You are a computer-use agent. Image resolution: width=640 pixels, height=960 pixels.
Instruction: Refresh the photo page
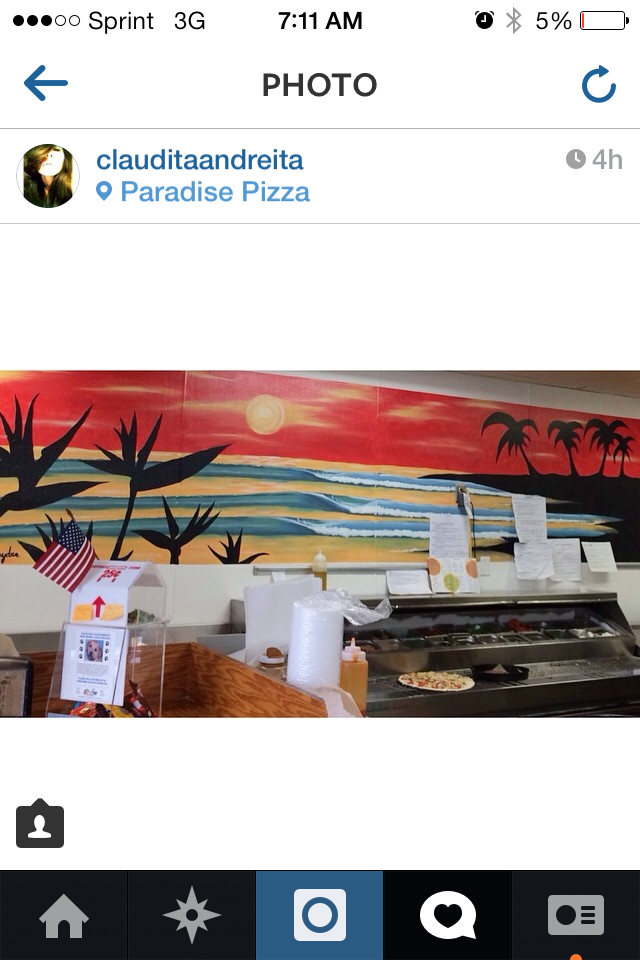click(598, 85)
